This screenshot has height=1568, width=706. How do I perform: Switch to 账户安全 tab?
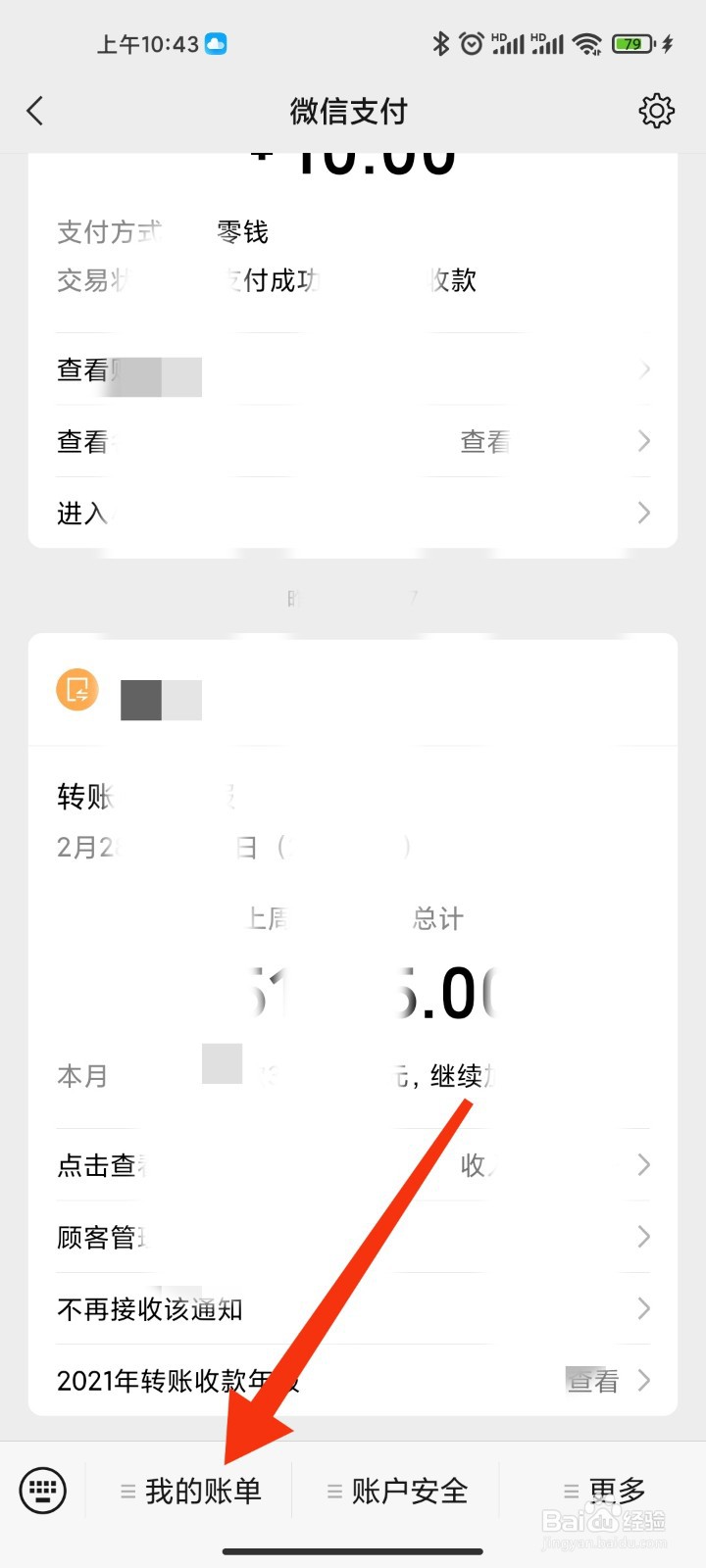[x=409, y=1491]
